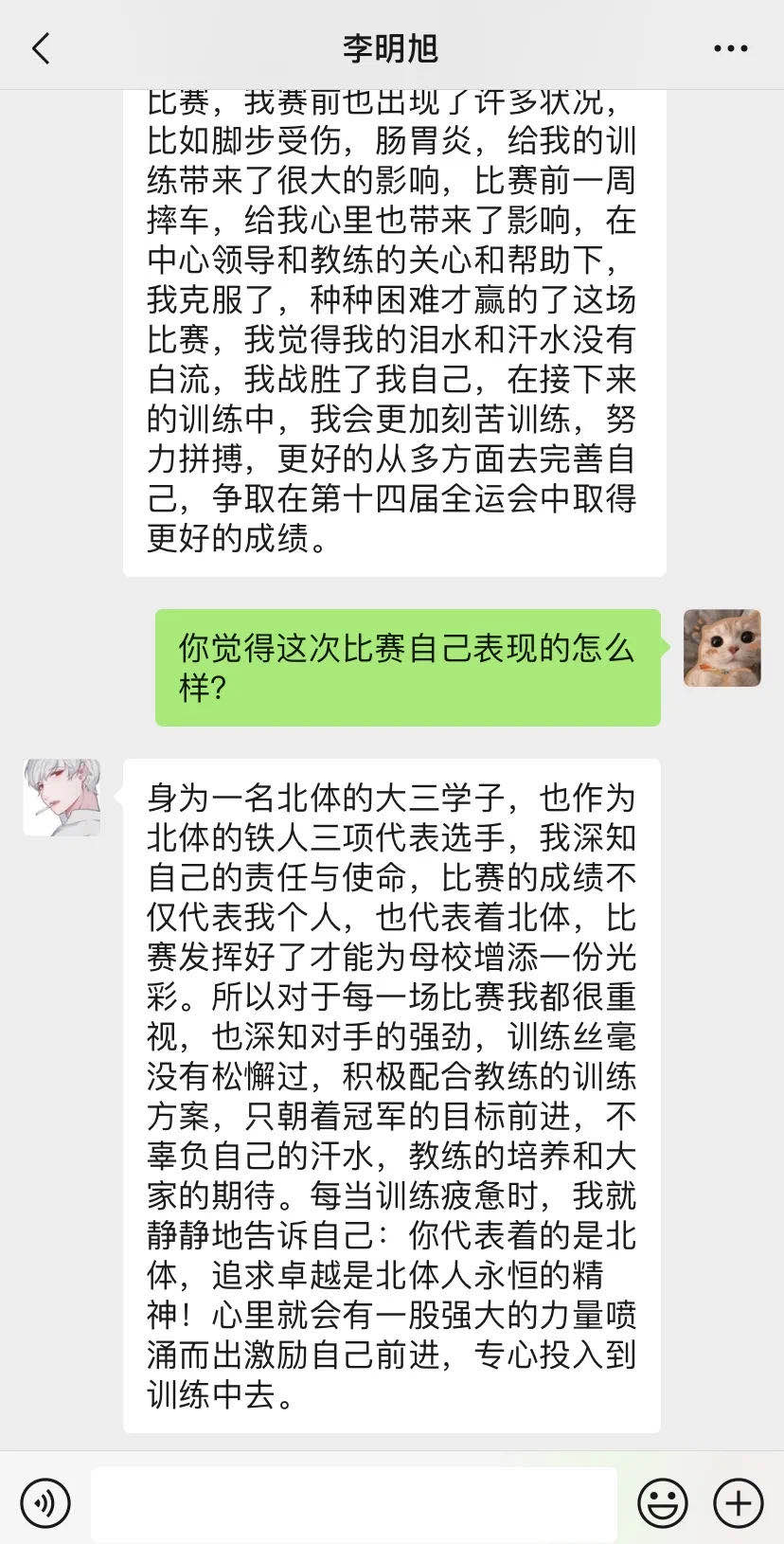The image size is (784, 1544).
Task: Open 李明旭's profile avatar
Action: [x=62, y=798]
